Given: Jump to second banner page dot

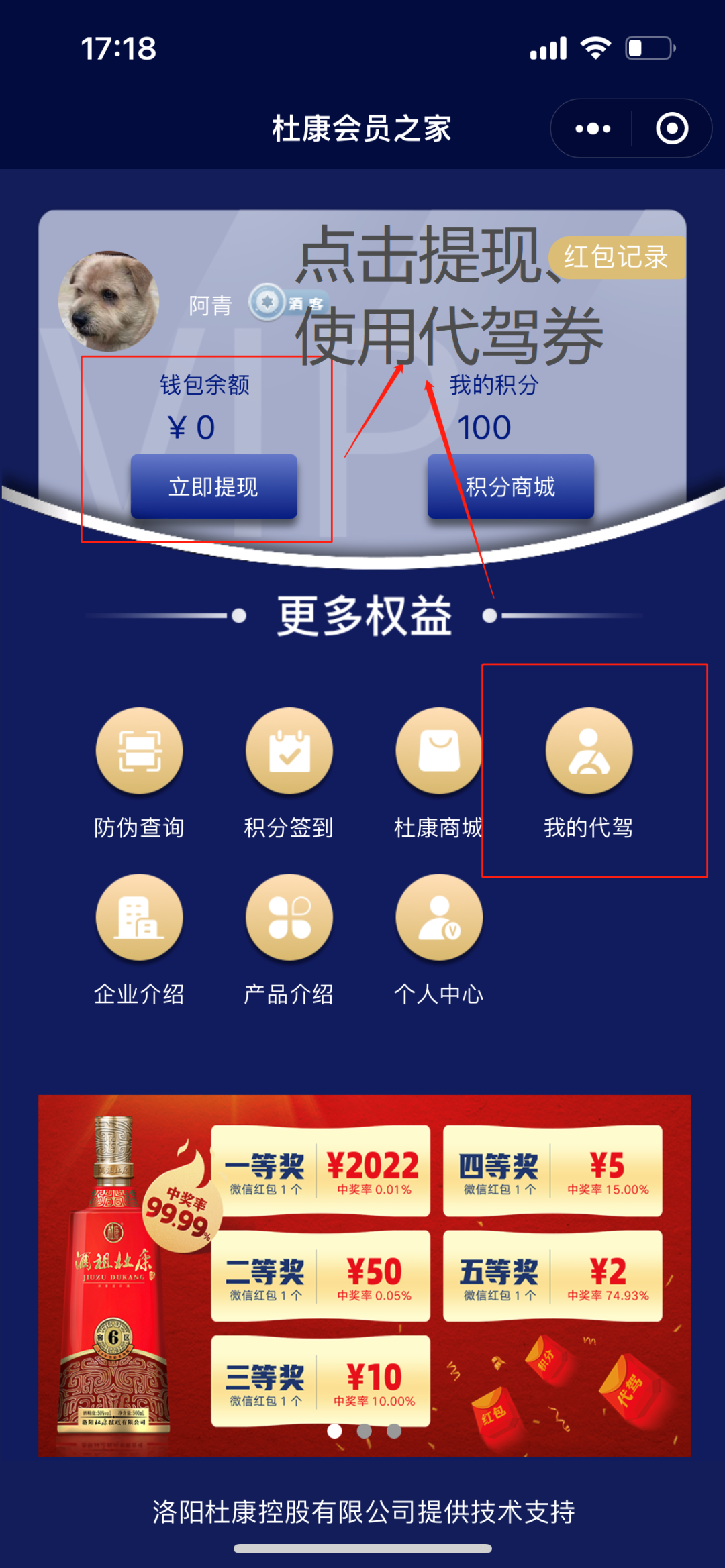Looking at the screenshot, I should pos(365,1431).
